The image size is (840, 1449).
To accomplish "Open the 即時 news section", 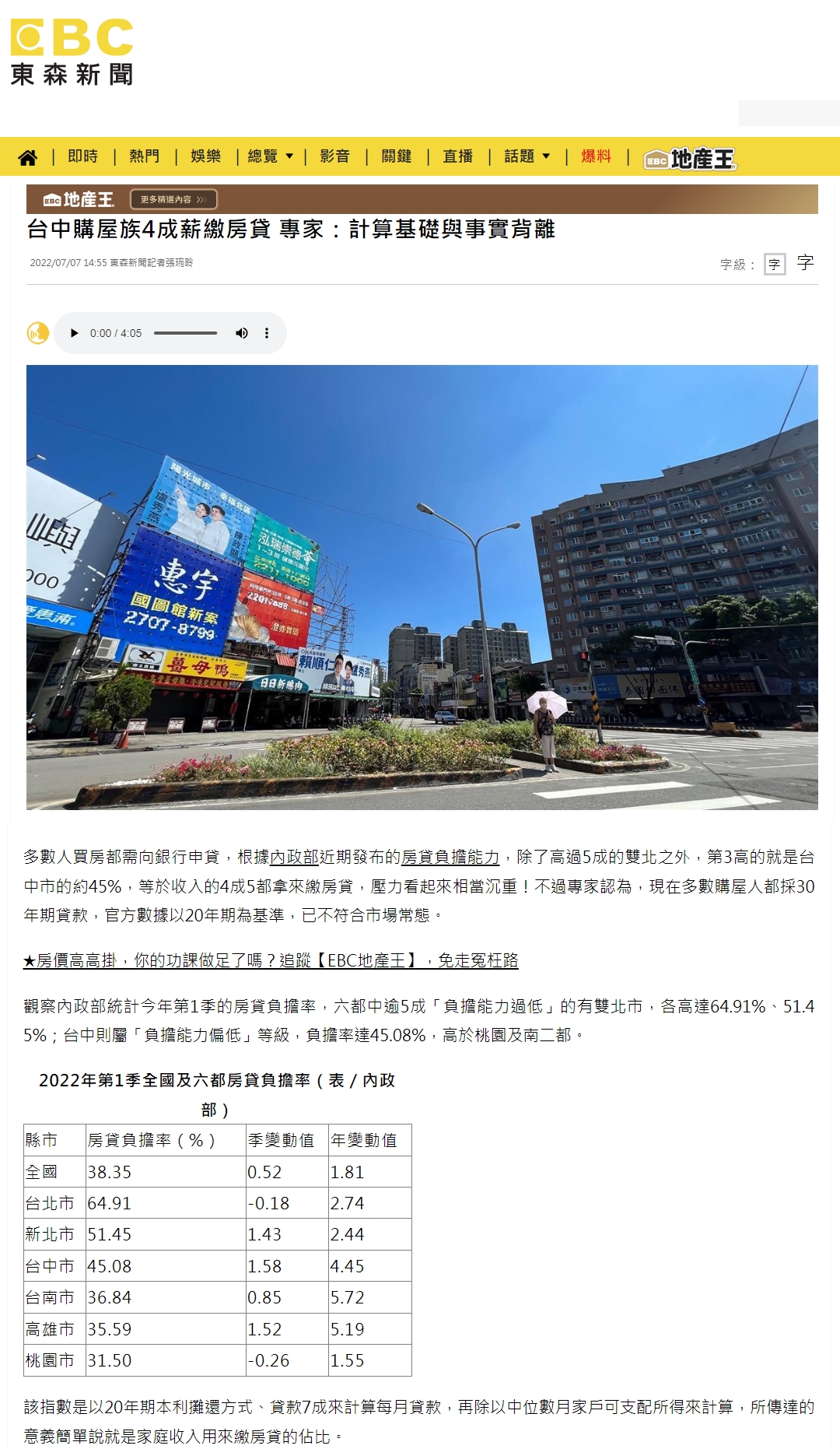I will click(83, 156).
